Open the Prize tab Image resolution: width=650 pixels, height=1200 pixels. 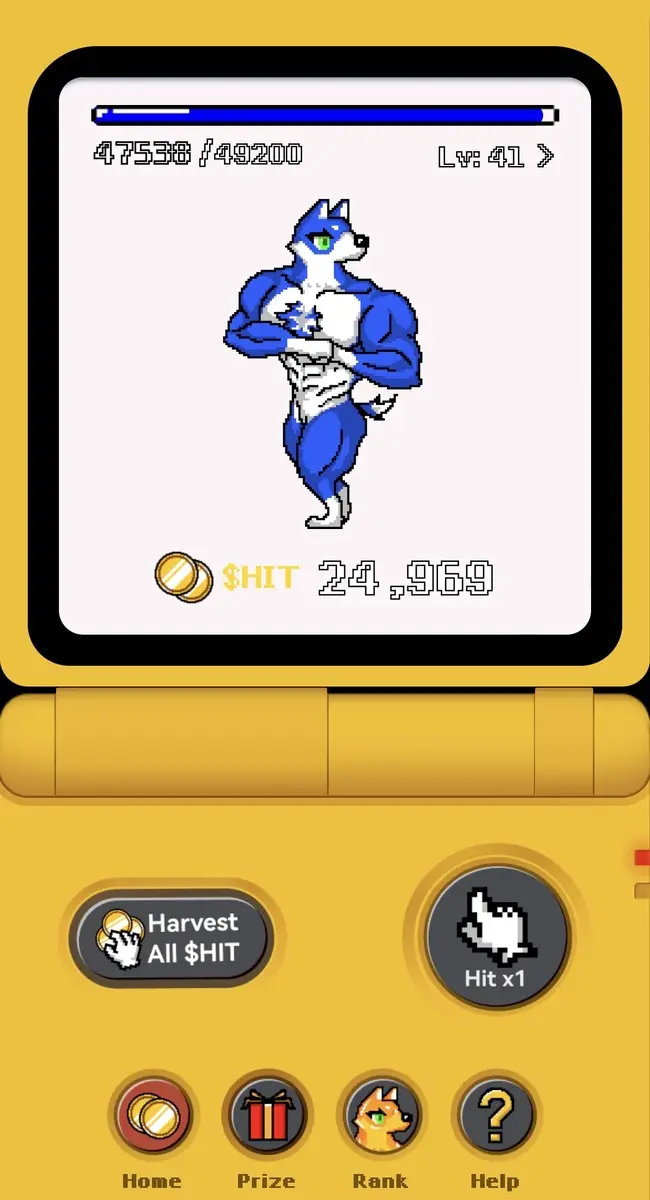coord(266,1114)
